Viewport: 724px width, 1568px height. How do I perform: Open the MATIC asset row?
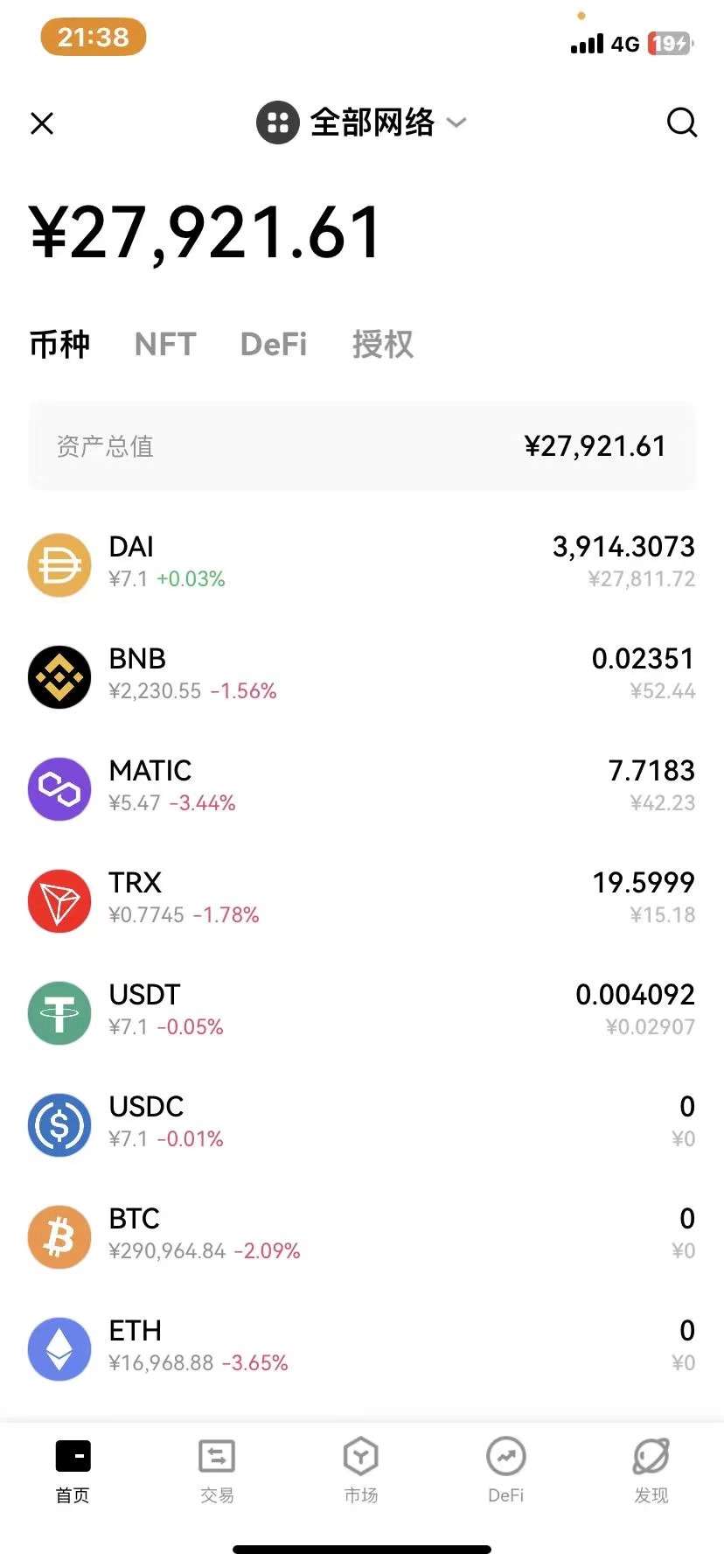click(x=362, y=787)
